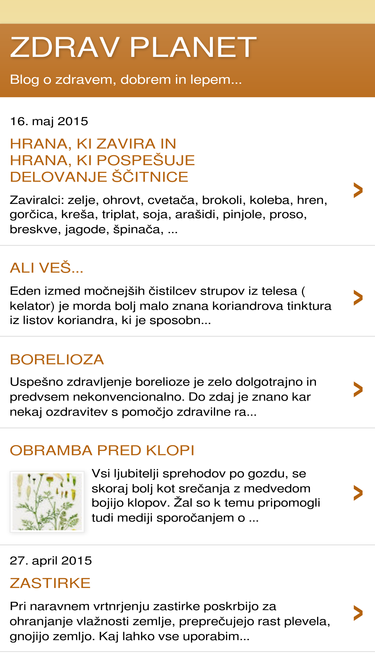Tap the arrow beside the ZASTIRKE post

(x=358, y=613)
